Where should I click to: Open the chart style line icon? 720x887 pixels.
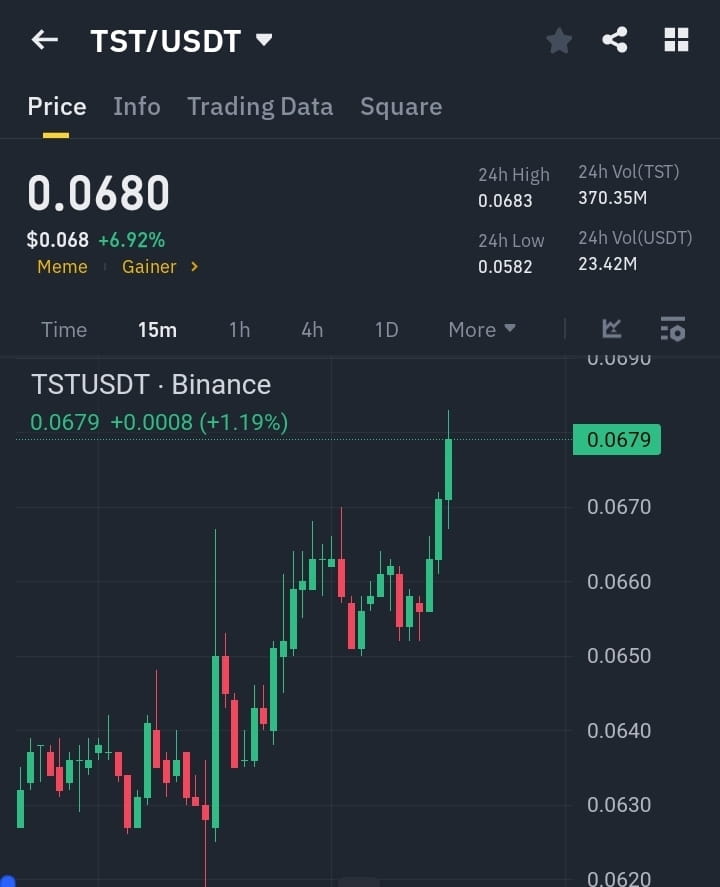pyautogui.click(x=611, y=329)
